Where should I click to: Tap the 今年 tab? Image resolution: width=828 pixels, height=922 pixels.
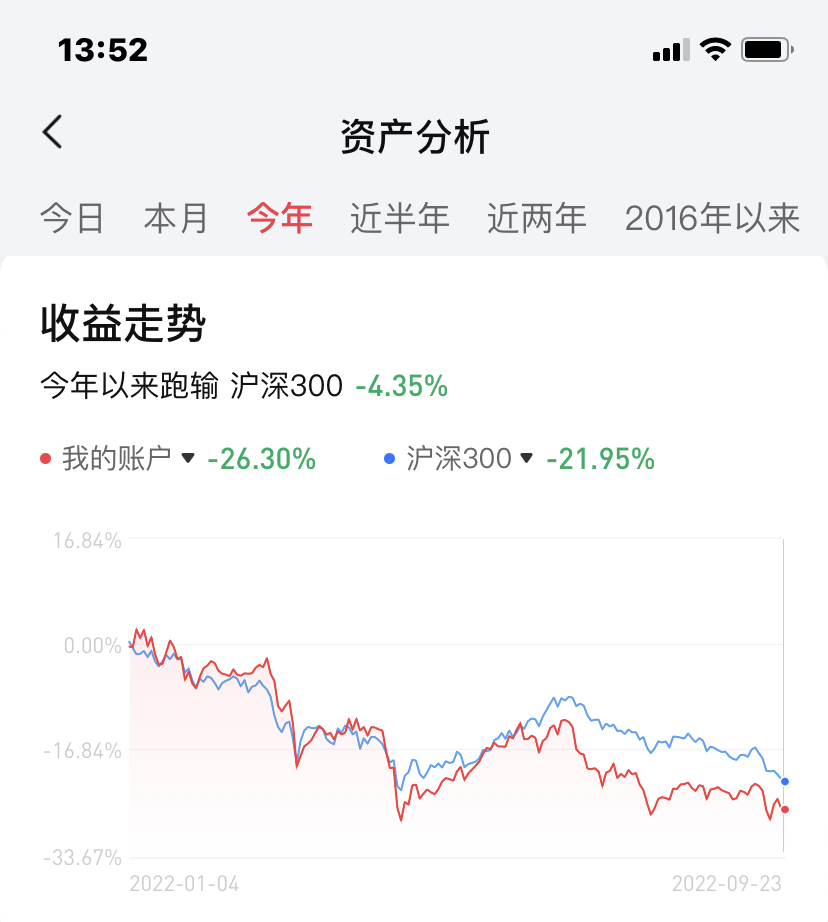tap(280, 218)
